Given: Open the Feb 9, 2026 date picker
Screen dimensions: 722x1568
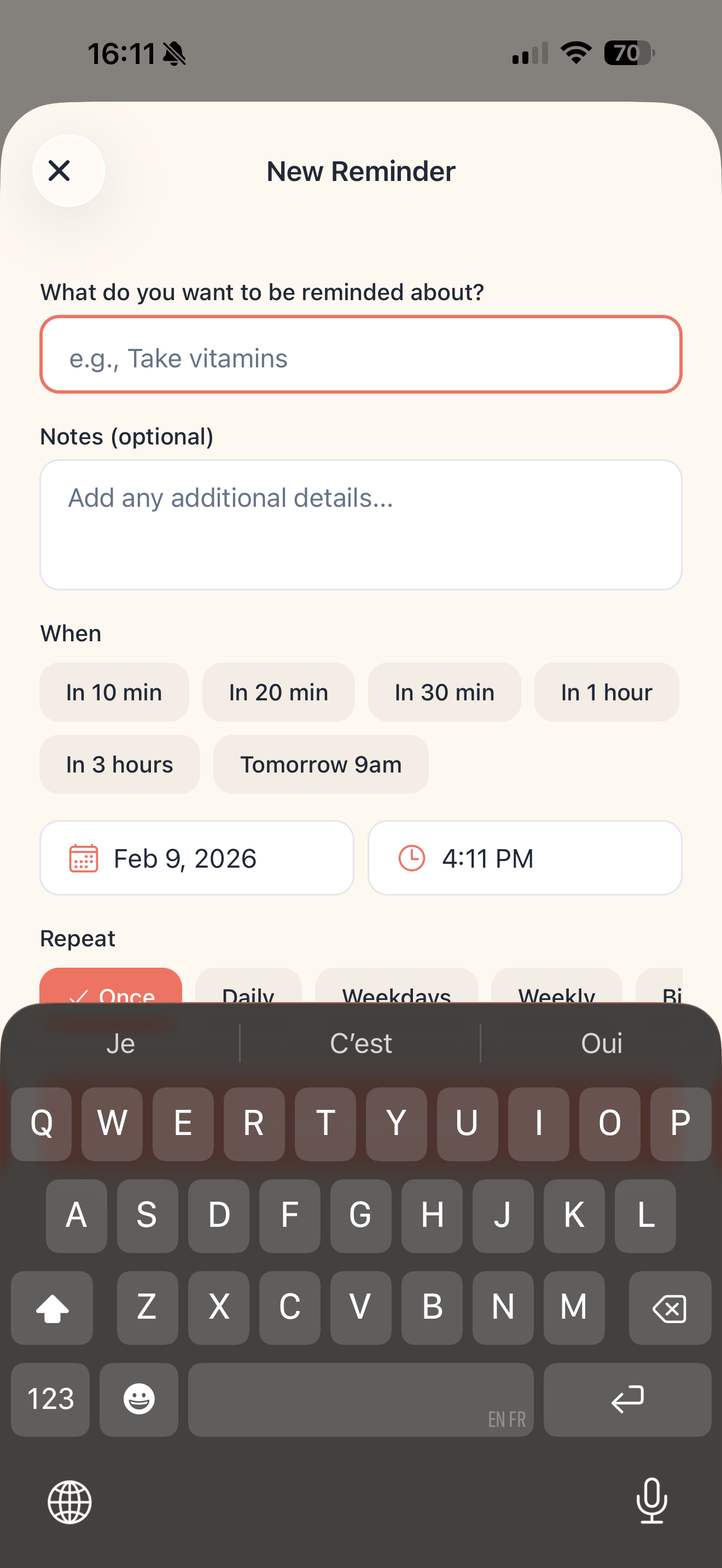Looking at the screenshot, I should [196, 858].
